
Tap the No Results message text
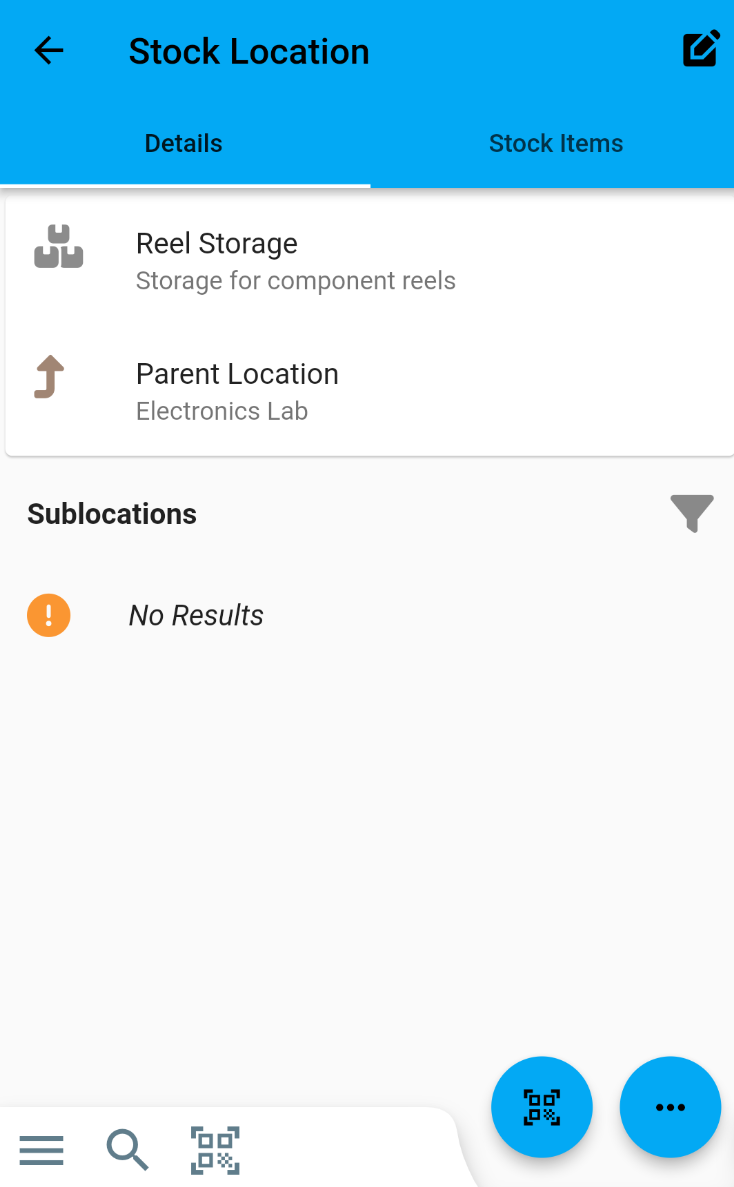[x=196, y=615]
